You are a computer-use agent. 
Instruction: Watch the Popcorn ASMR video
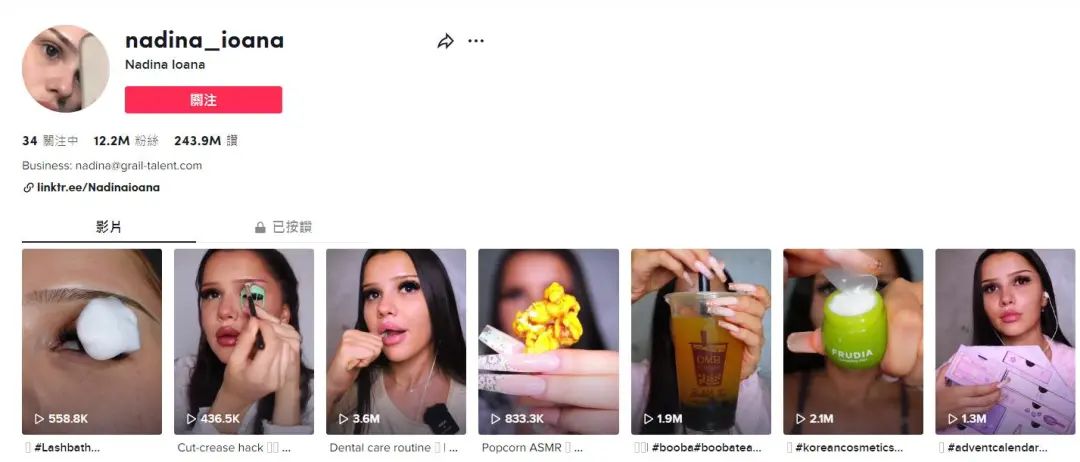(548, 341)
